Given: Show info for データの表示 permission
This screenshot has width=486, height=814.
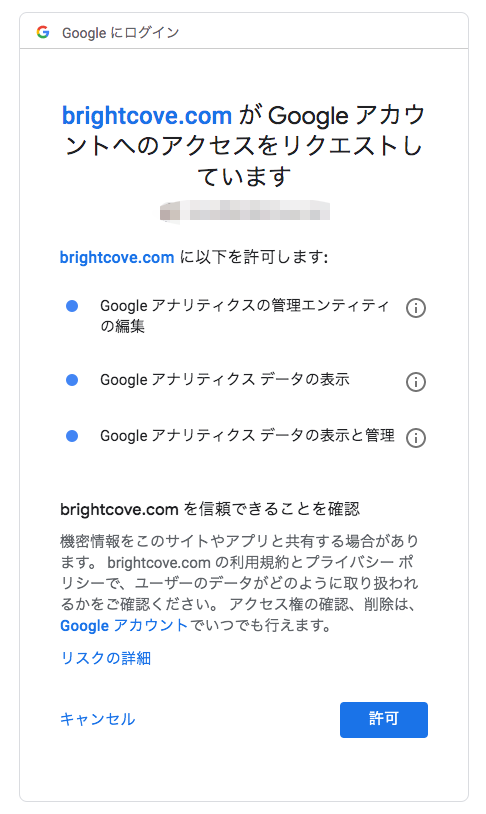Looking at the screenshot, I should (x=415, y=382).
